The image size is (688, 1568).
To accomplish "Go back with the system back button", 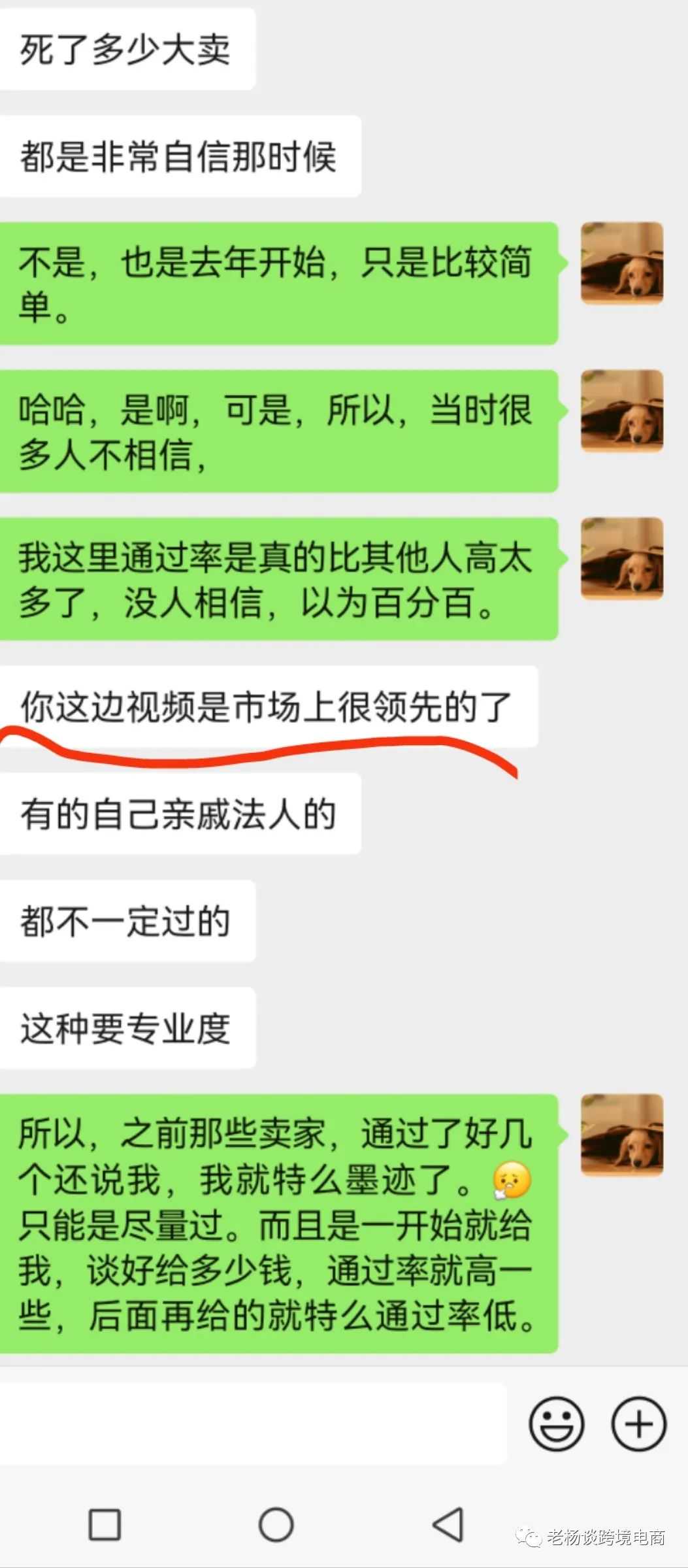I will coord(448,1524).
